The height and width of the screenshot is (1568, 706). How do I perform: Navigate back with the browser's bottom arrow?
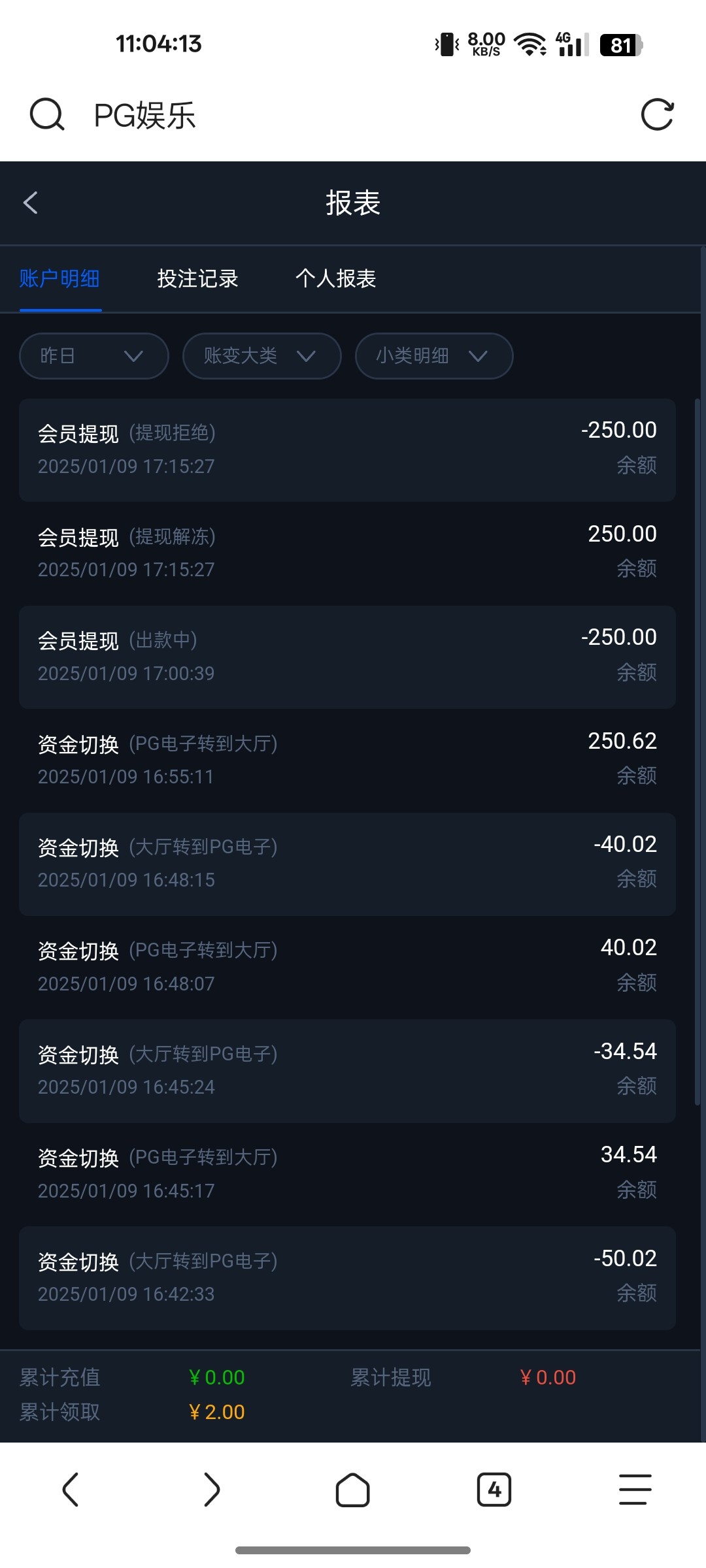pos(71,1490)
